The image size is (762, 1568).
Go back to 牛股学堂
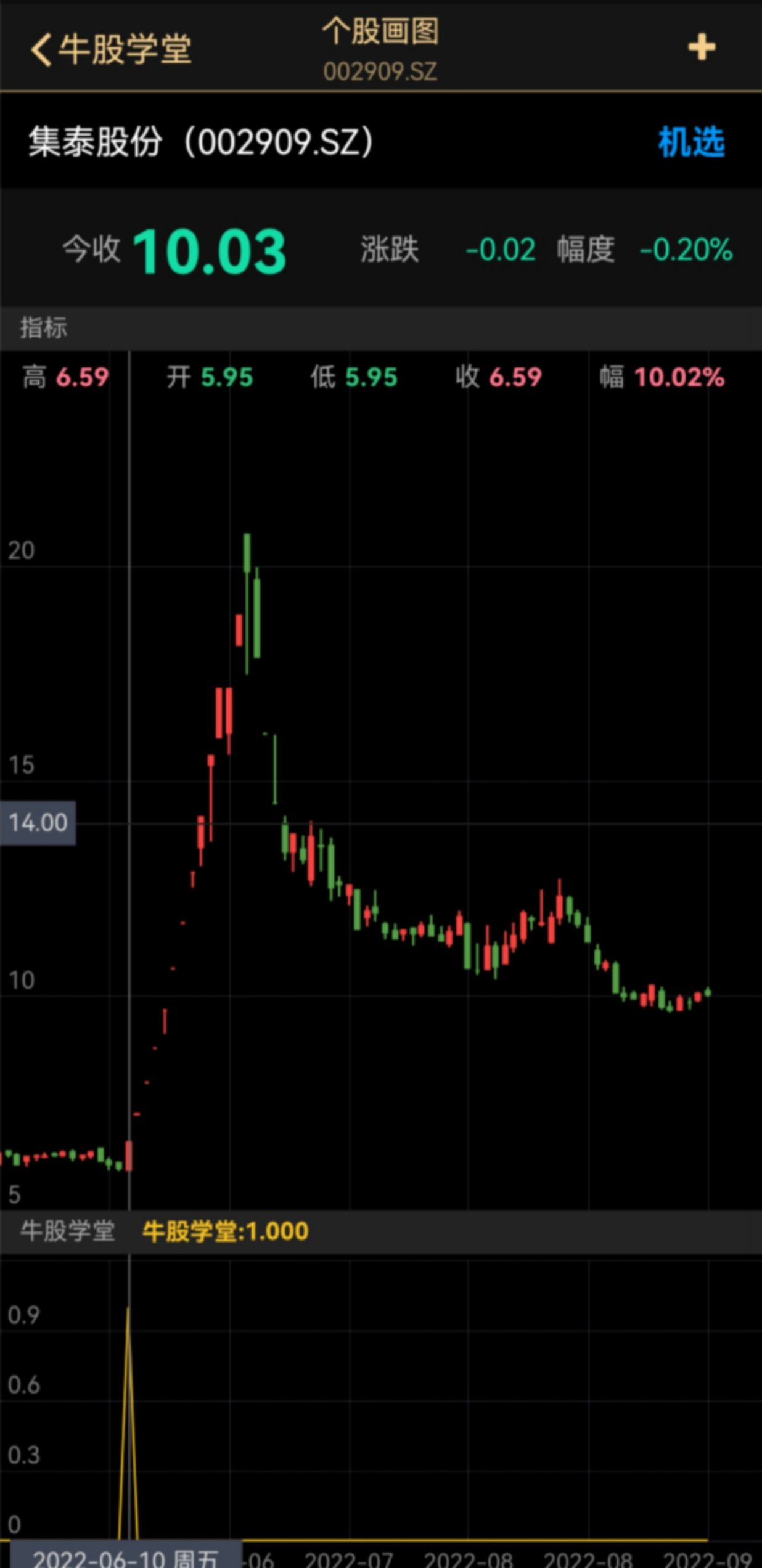(x=110, y=49)
